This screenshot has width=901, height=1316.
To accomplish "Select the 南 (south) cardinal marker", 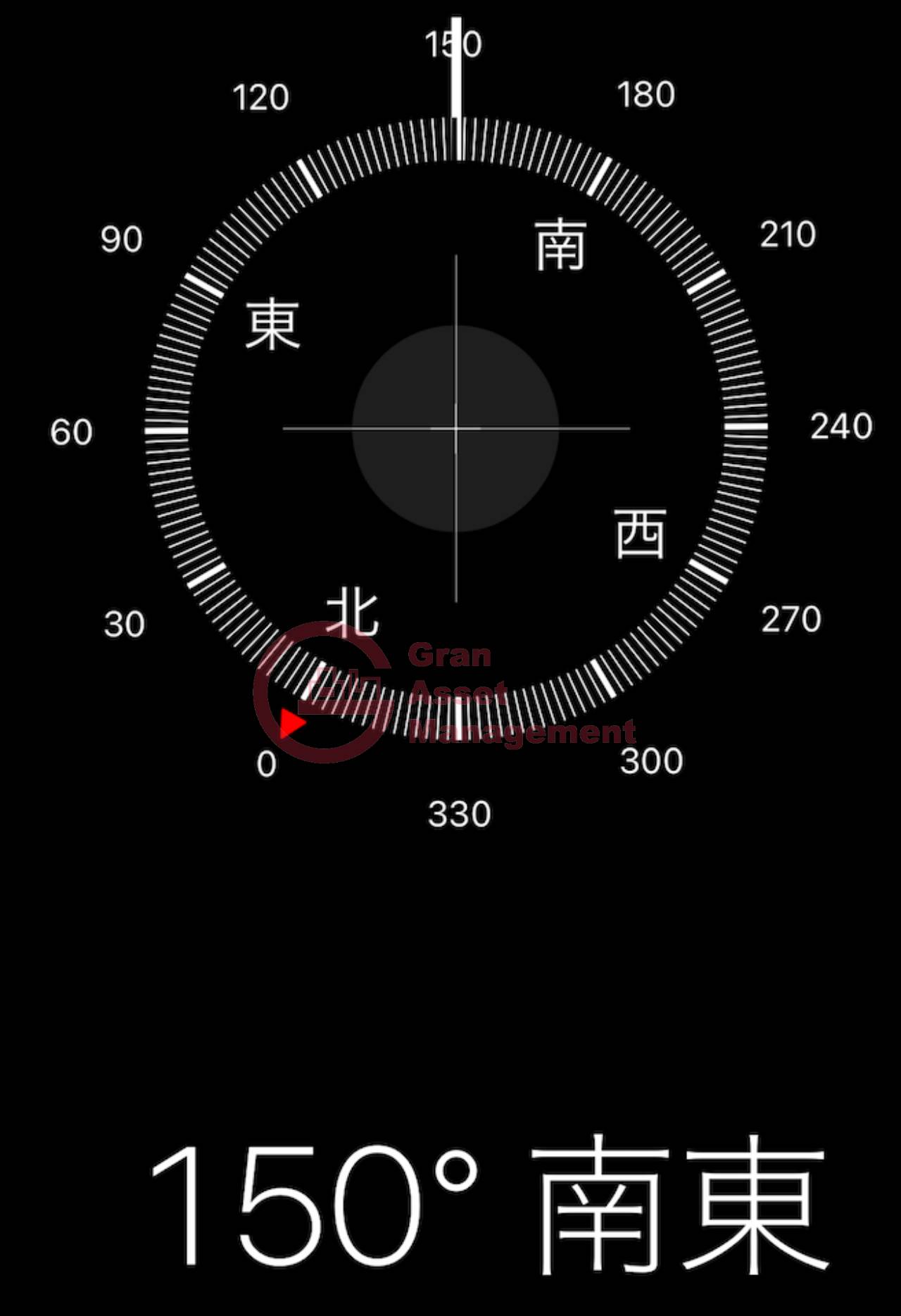I will tap(560, 243).
